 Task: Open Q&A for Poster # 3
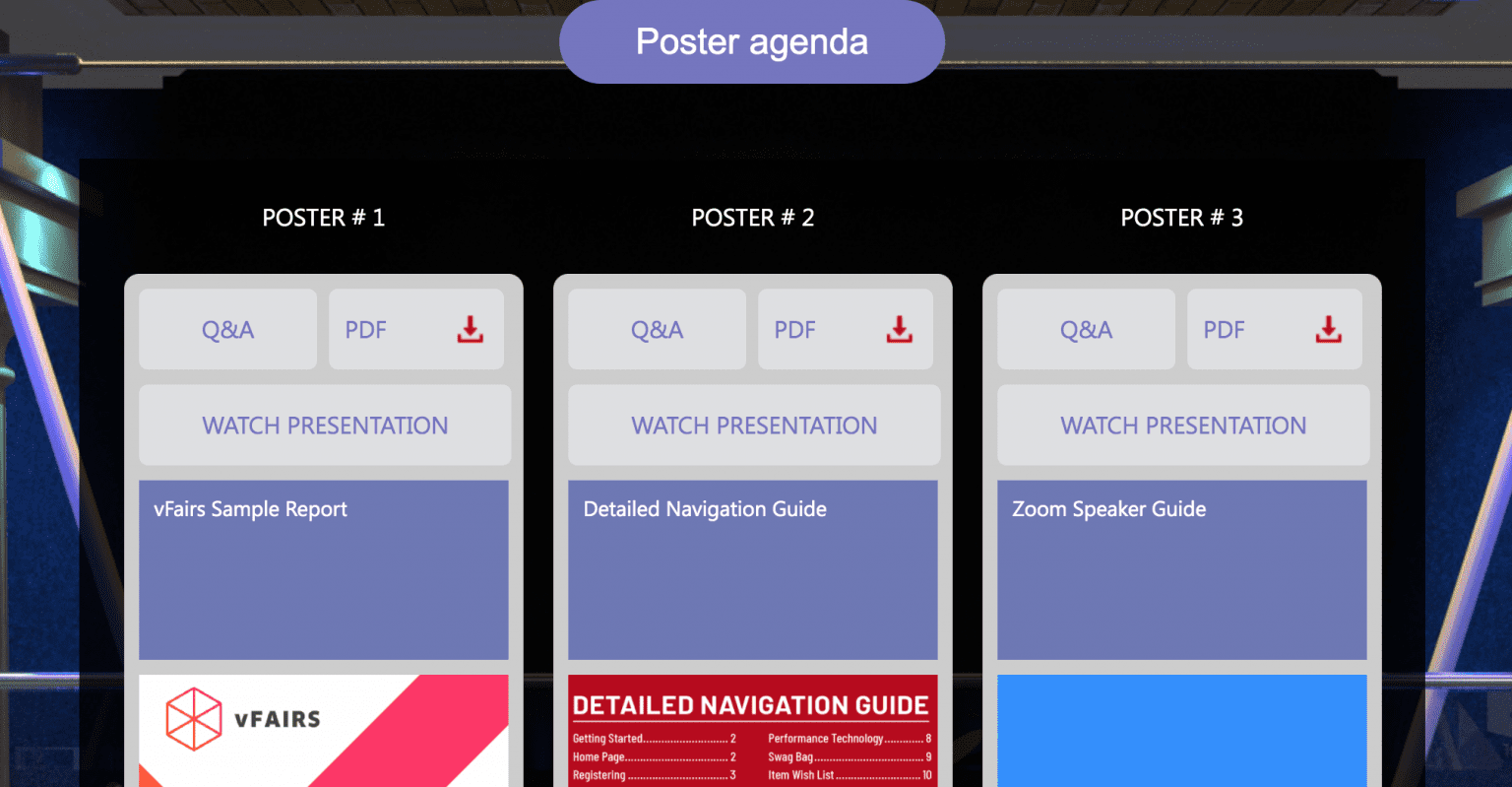1086,330
